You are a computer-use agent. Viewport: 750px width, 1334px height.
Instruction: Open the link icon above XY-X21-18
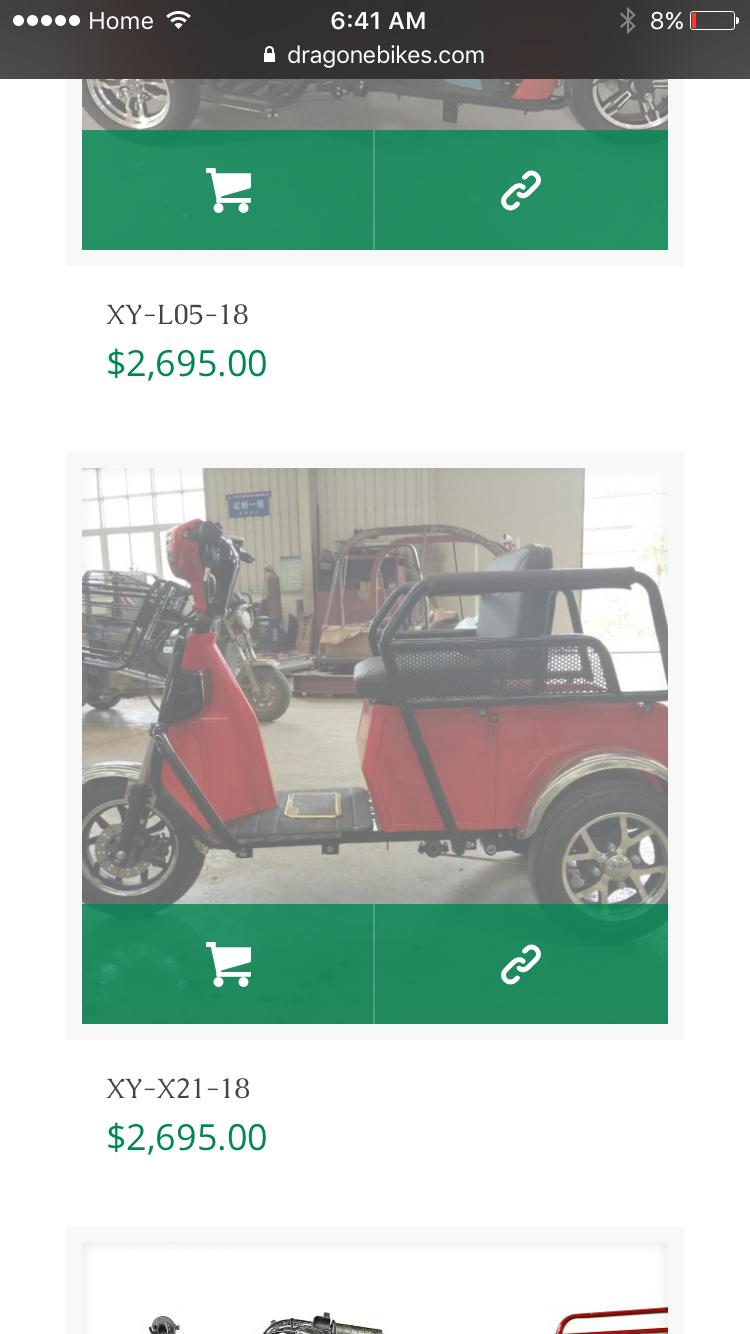click(521, 964)
